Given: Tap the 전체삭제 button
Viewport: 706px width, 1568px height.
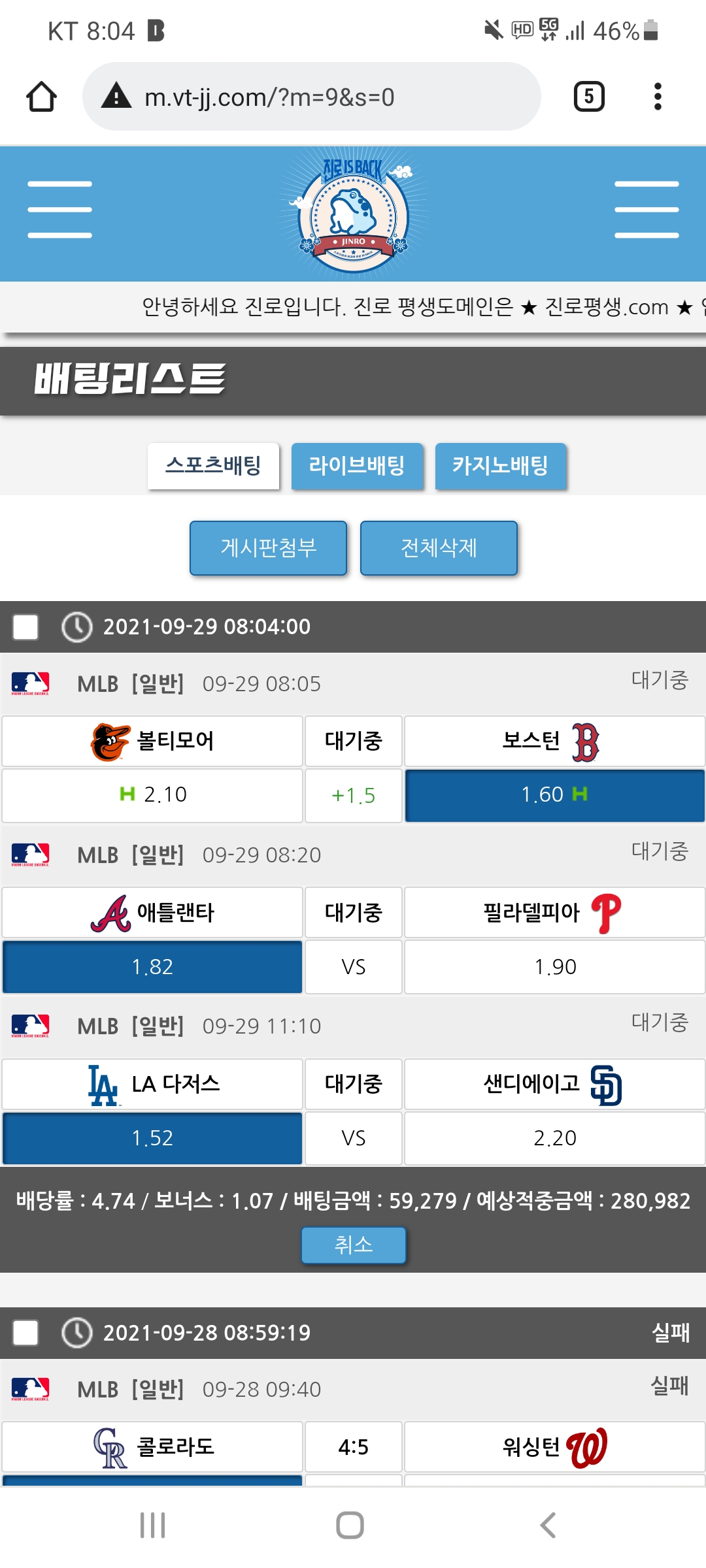Looking at the screenshot, I should 439,547.
